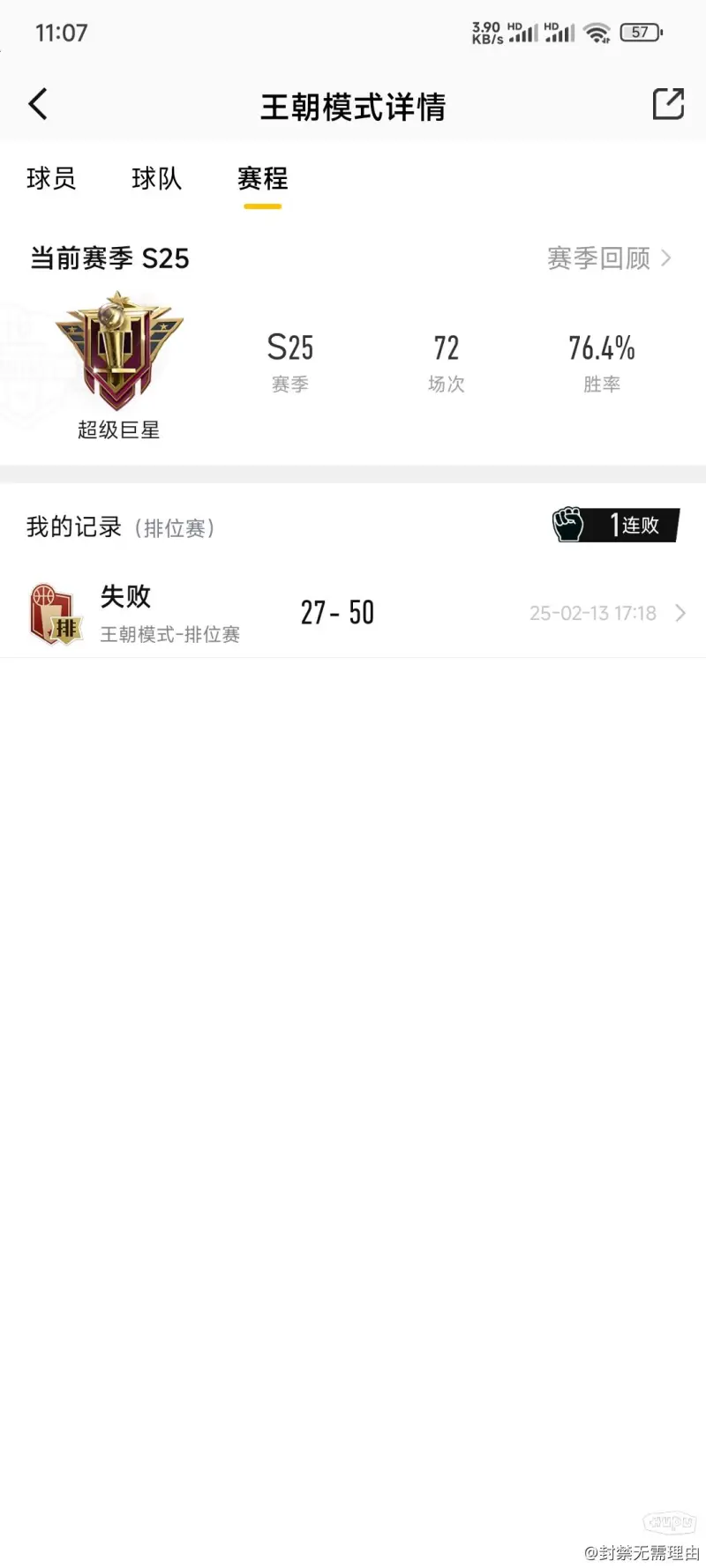Select the 赛程 tab
The width and height of the screenshot is (706, 1568).
(x=262, y=179)
